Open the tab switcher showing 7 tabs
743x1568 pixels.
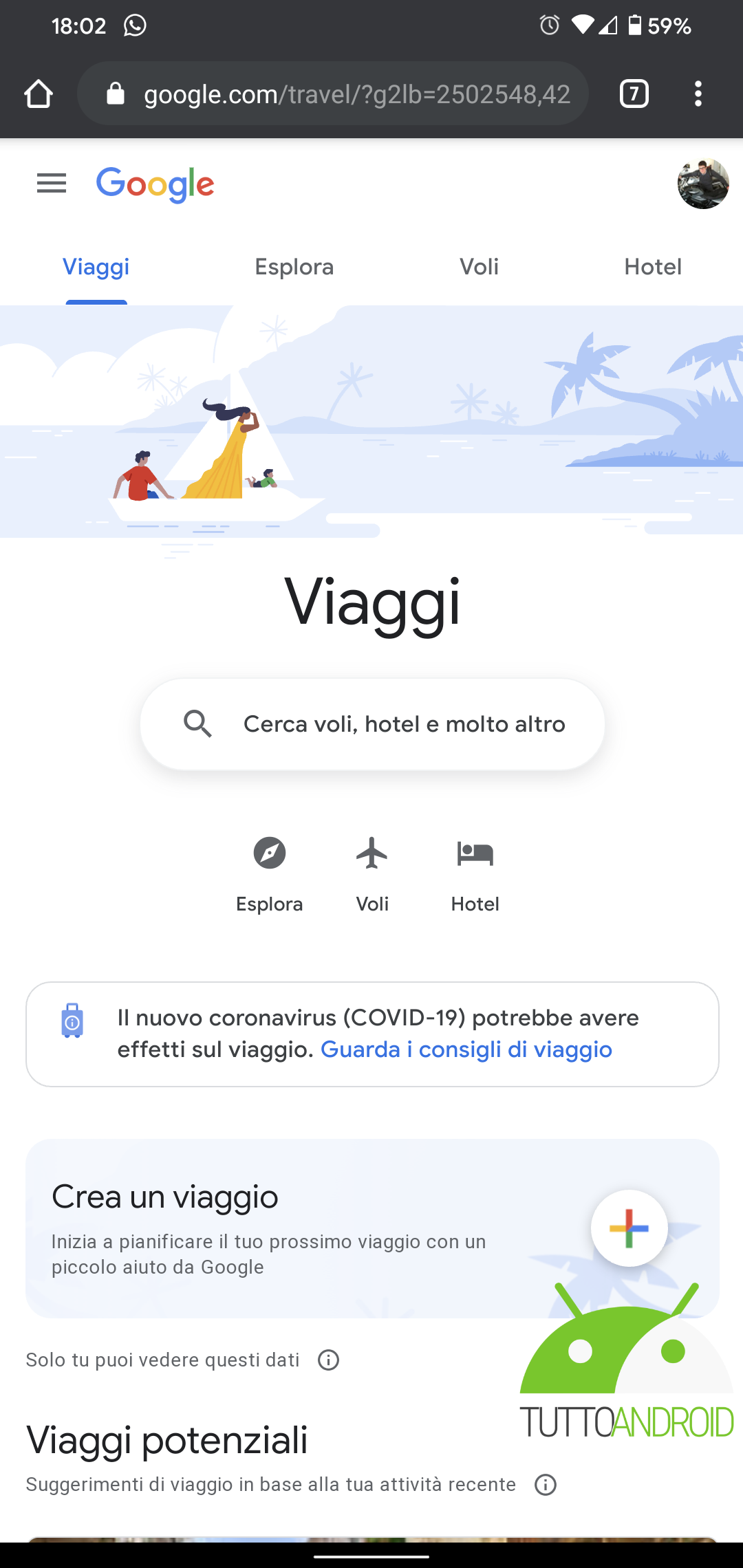(x=634, y=94)
